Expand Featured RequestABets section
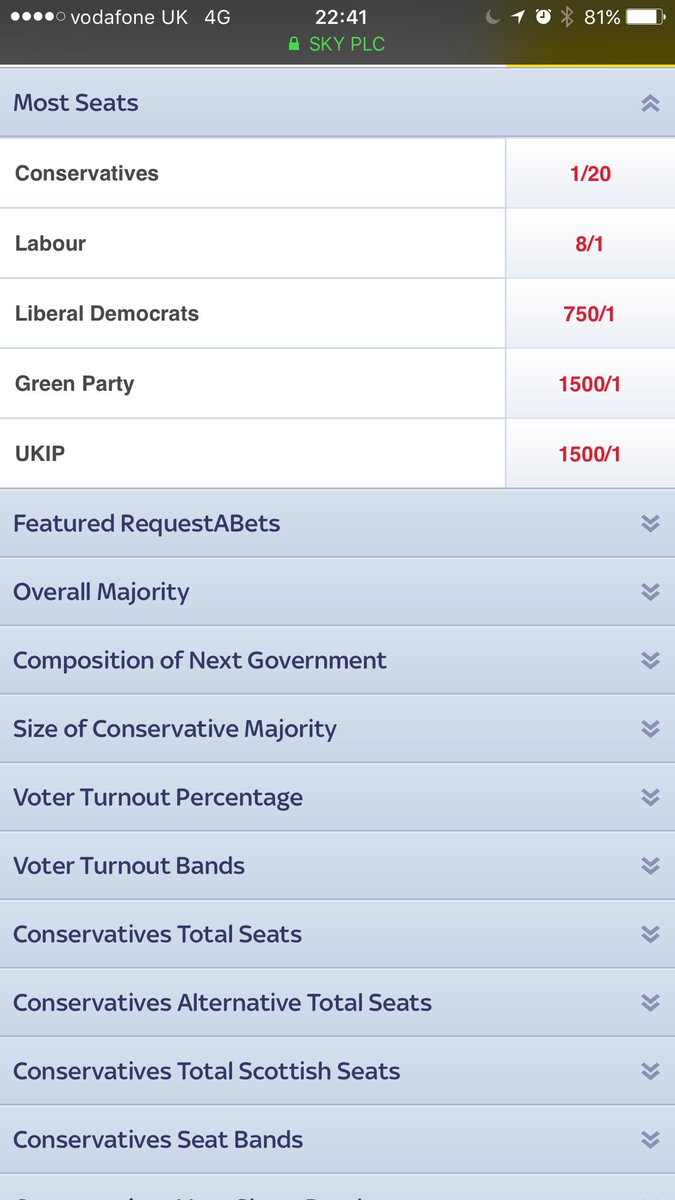This screenshot has width=675, height=1200. tap(337, 523)
